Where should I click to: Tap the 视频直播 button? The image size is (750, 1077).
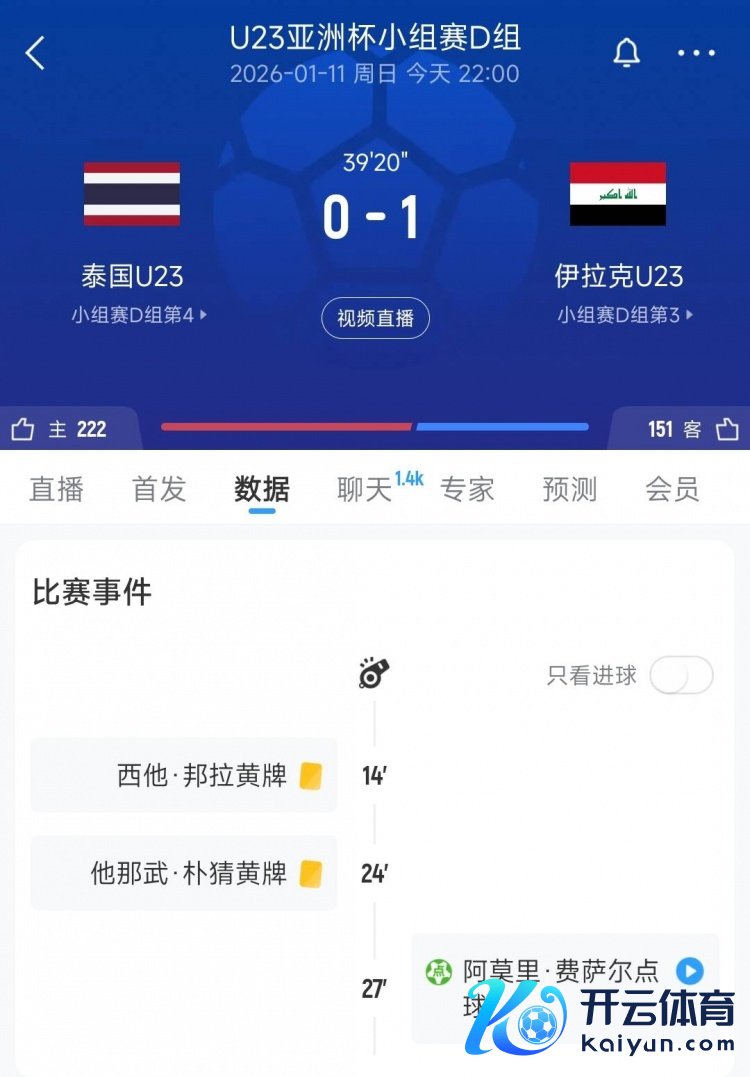click(x=375, y=318)
